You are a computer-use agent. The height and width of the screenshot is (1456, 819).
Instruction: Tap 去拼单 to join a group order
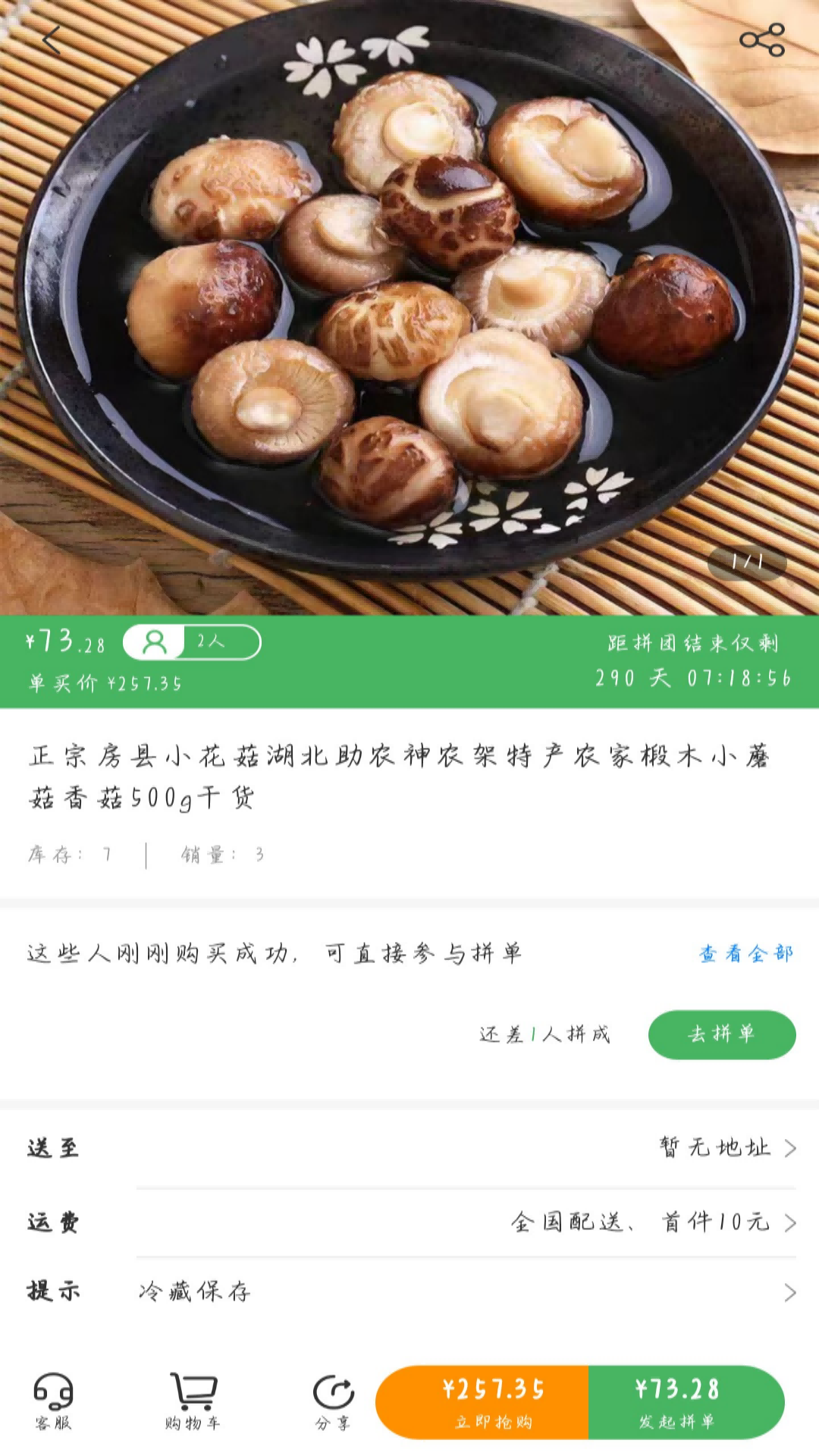pyautogui.click(x=722, y=1034)
